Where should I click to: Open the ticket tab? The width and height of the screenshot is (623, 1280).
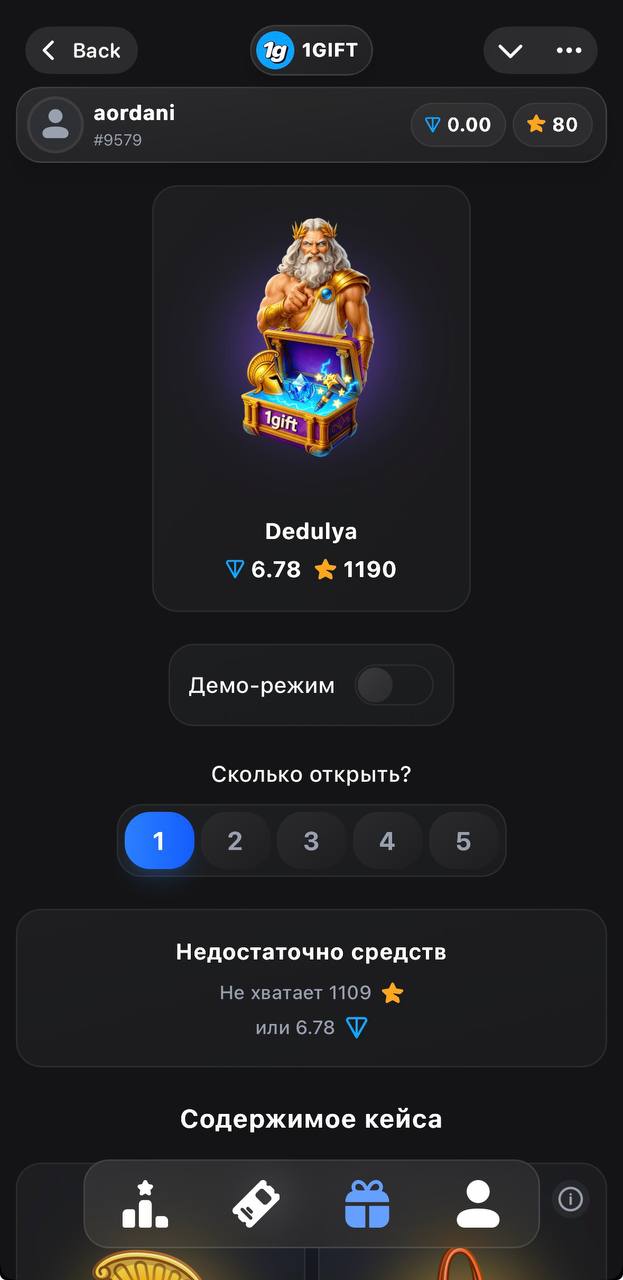click(x=256, y=1204)
